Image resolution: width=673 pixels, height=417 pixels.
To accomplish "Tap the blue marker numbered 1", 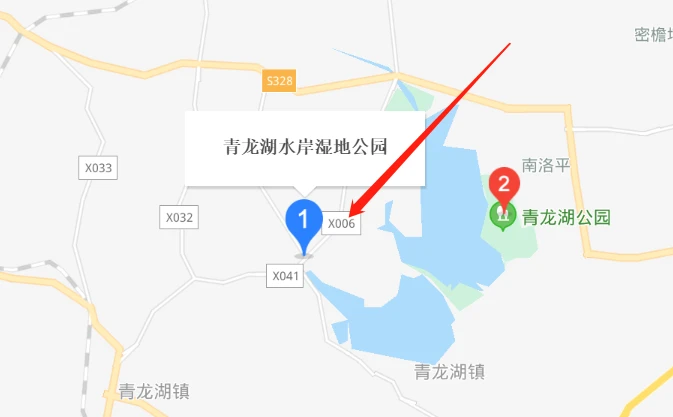I will (x=304, y=219).
